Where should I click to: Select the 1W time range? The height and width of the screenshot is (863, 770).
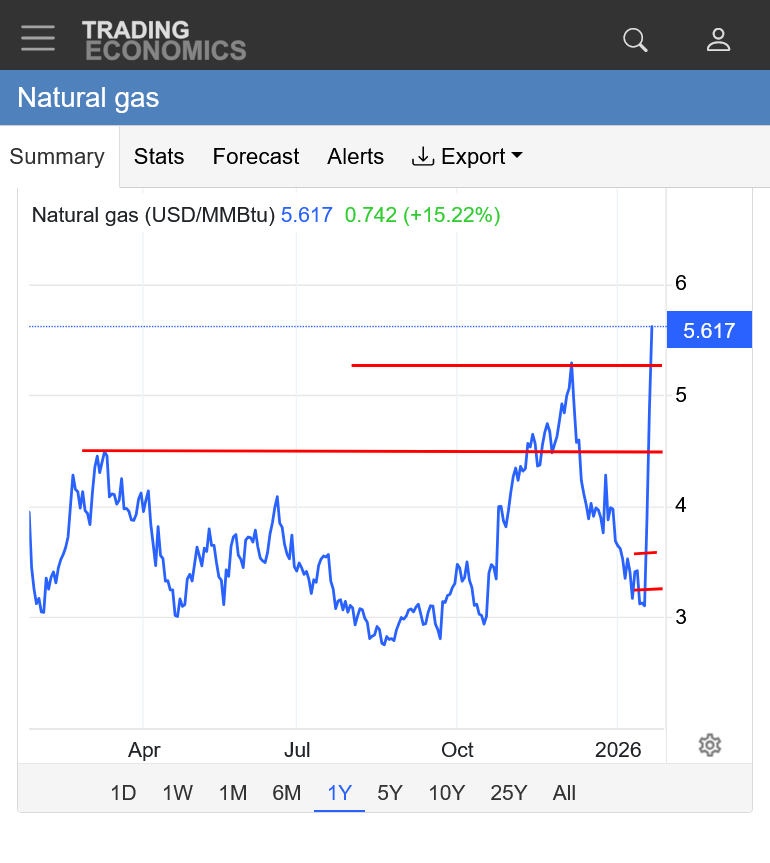tap(177, 793)
